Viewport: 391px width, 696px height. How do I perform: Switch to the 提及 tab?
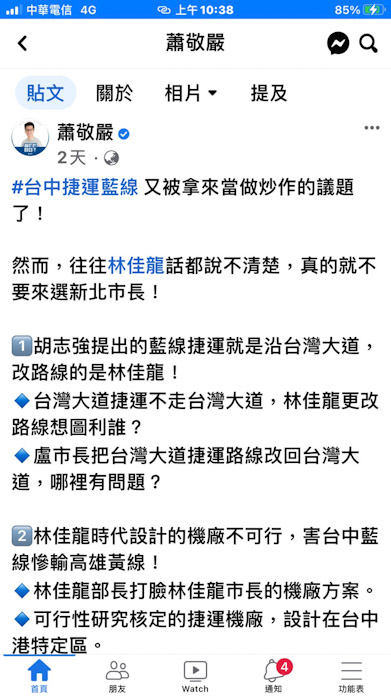(269, 93)
